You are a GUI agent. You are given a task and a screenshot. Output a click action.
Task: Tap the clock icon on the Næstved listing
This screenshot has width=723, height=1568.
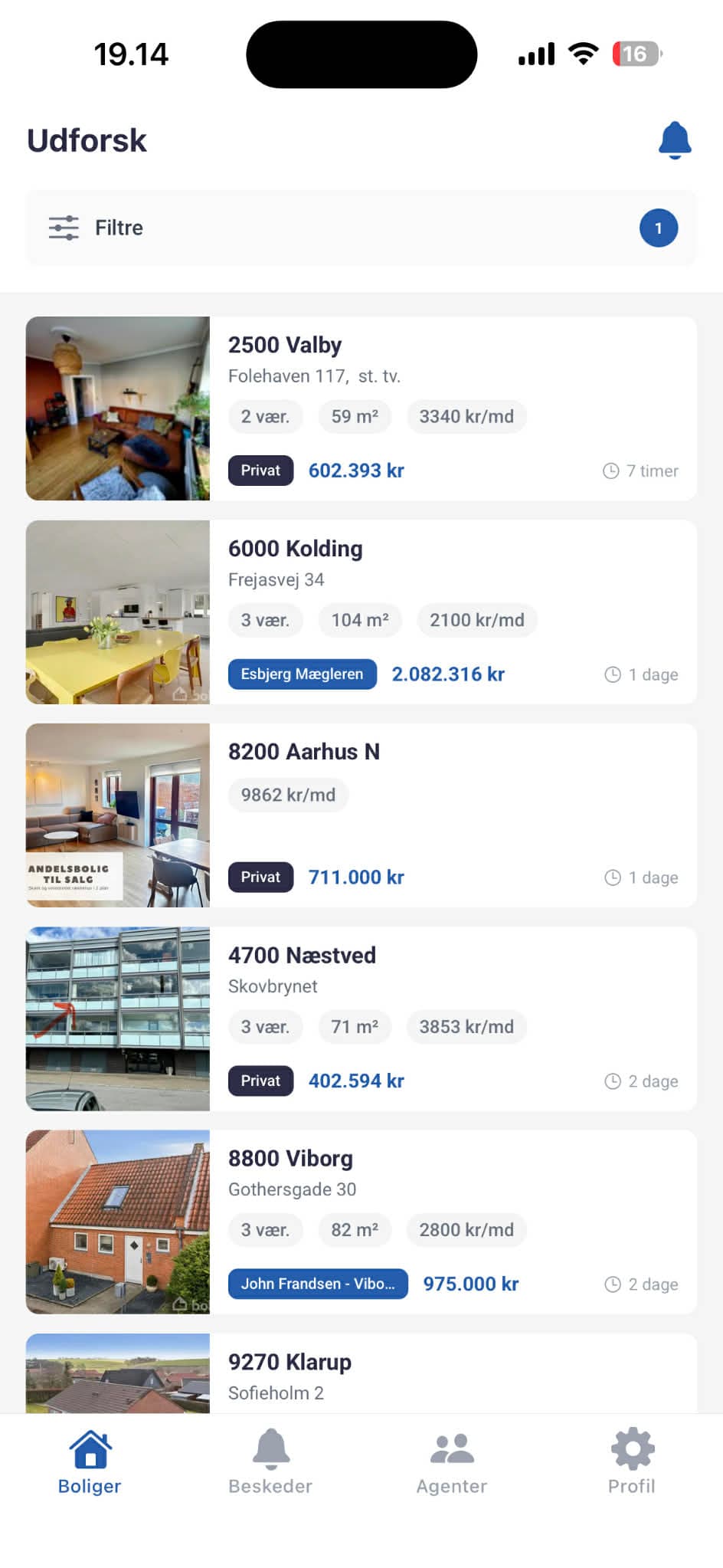(612, 1081)
